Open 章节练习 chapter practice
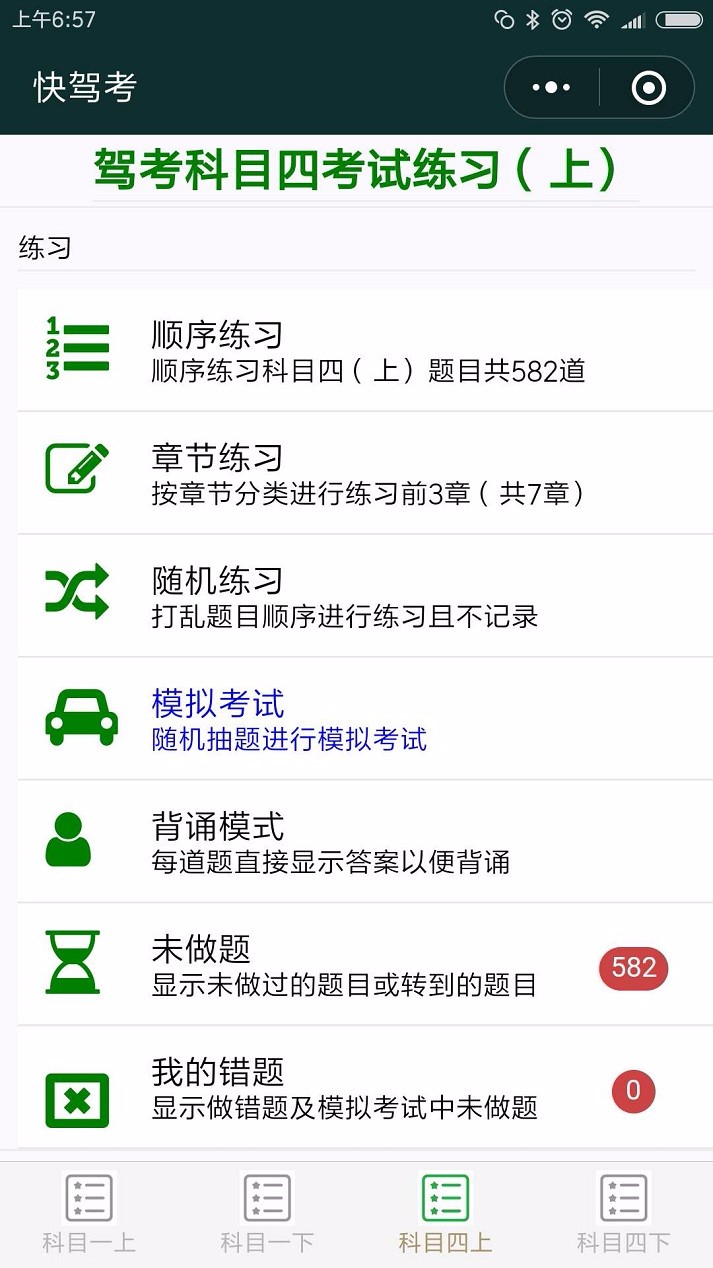713x1268 pixels. tap(357, 473)
